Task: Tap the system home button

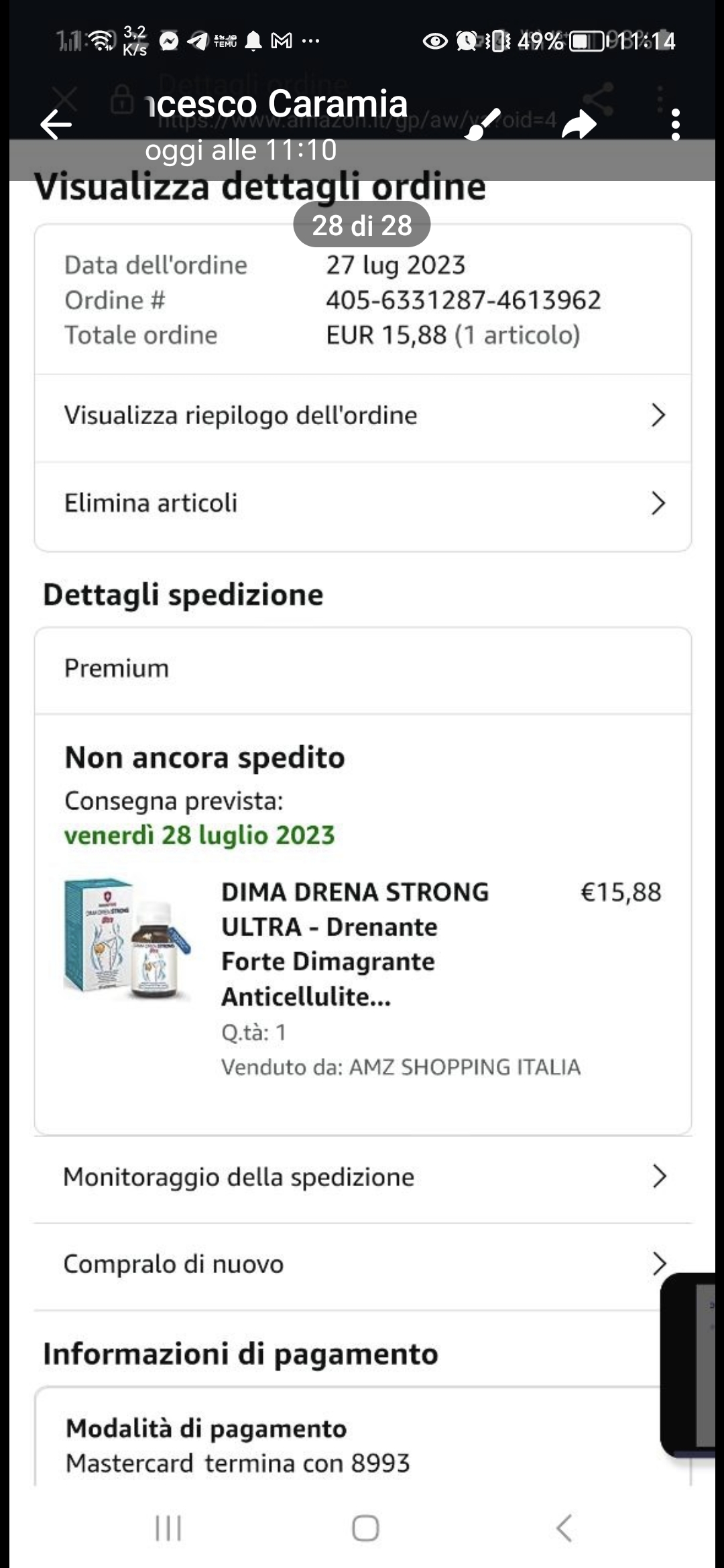Action: pyautogui.click(x=365, y=1528)
